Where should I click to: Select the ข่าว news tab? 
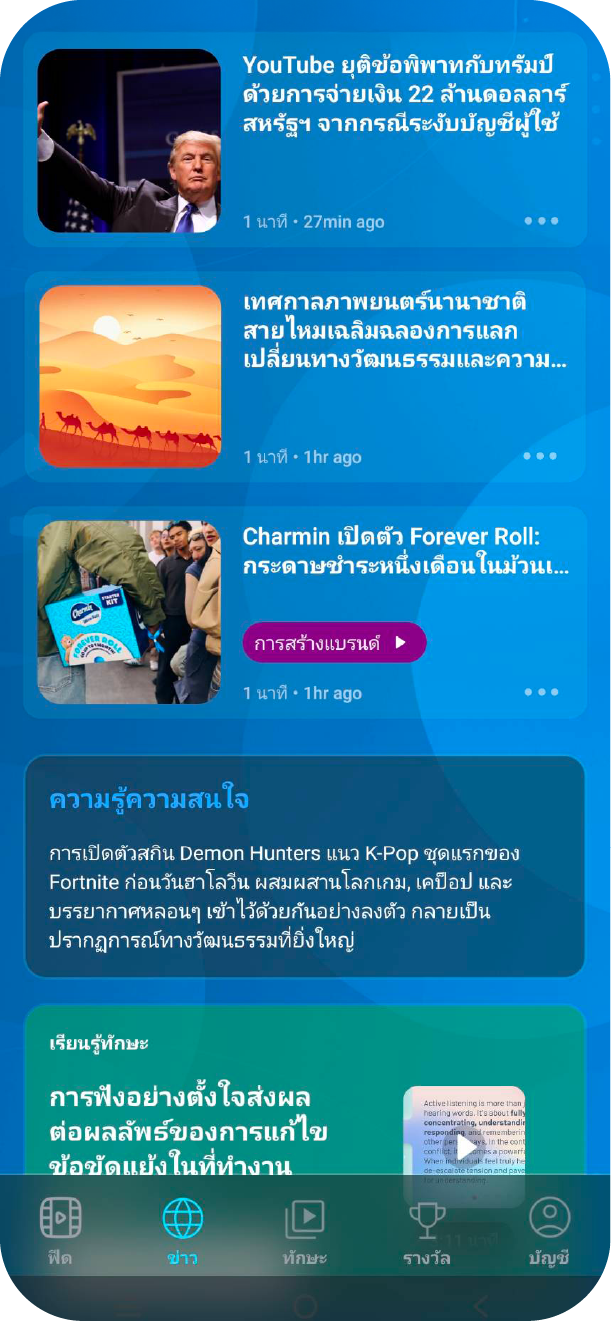[183, 1232]
